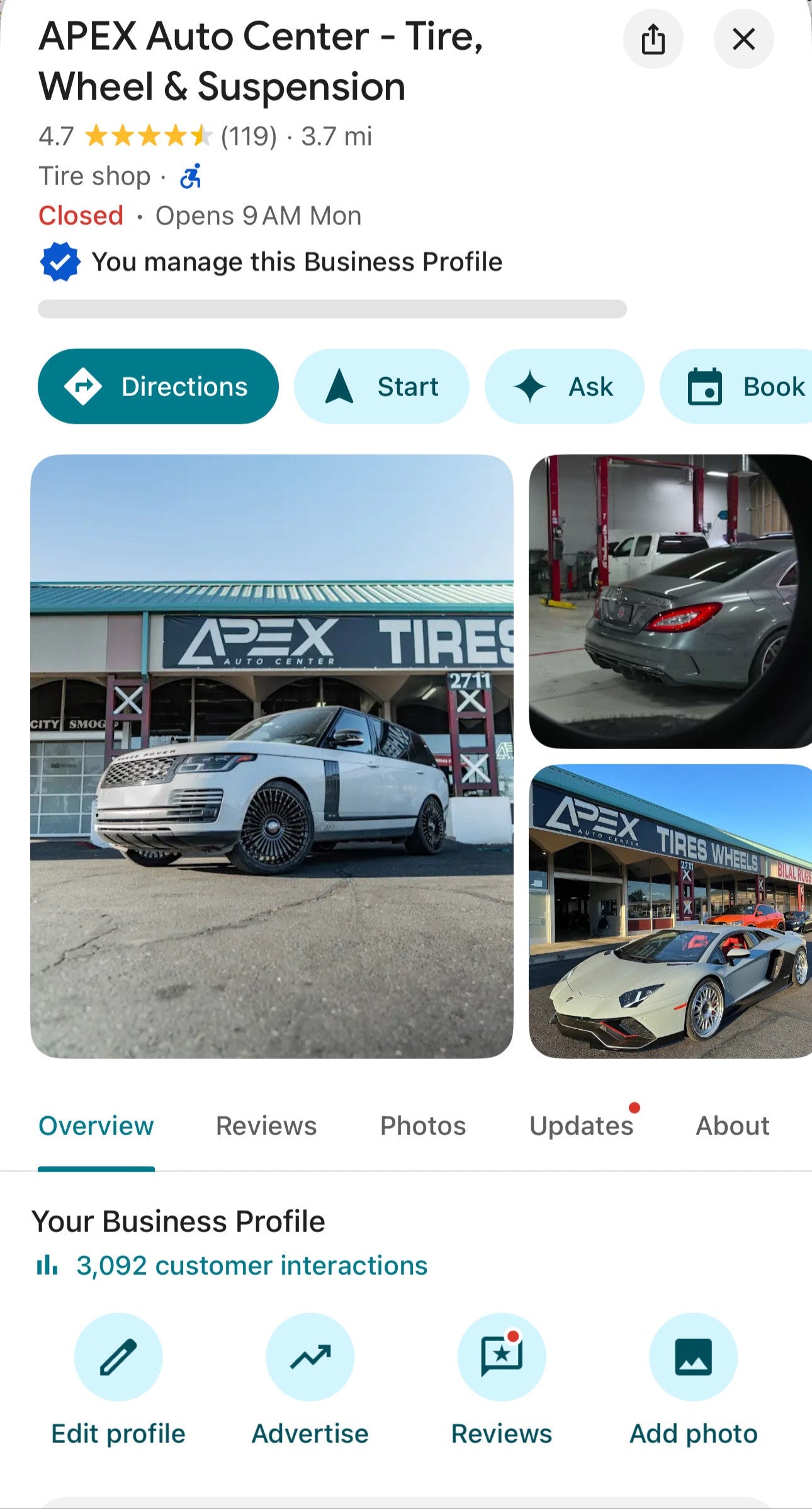The height and width of the screenshot is (1509, 812).
Task: Switch to the About tab
Action: tap(732, 1126)
